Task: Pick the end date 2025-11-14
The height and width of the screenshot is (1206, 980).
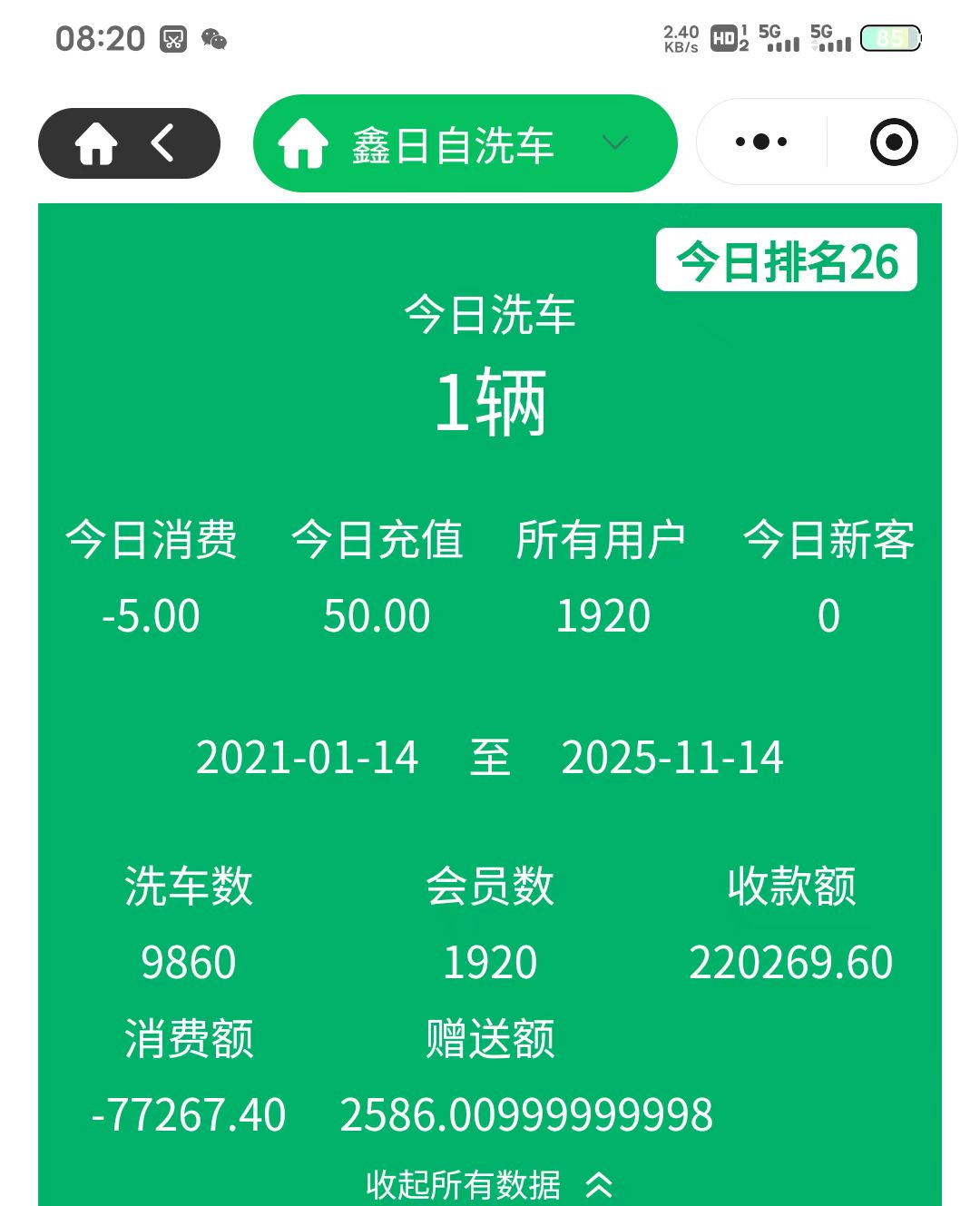Action: pyautogui.click(x=671, y=758)
